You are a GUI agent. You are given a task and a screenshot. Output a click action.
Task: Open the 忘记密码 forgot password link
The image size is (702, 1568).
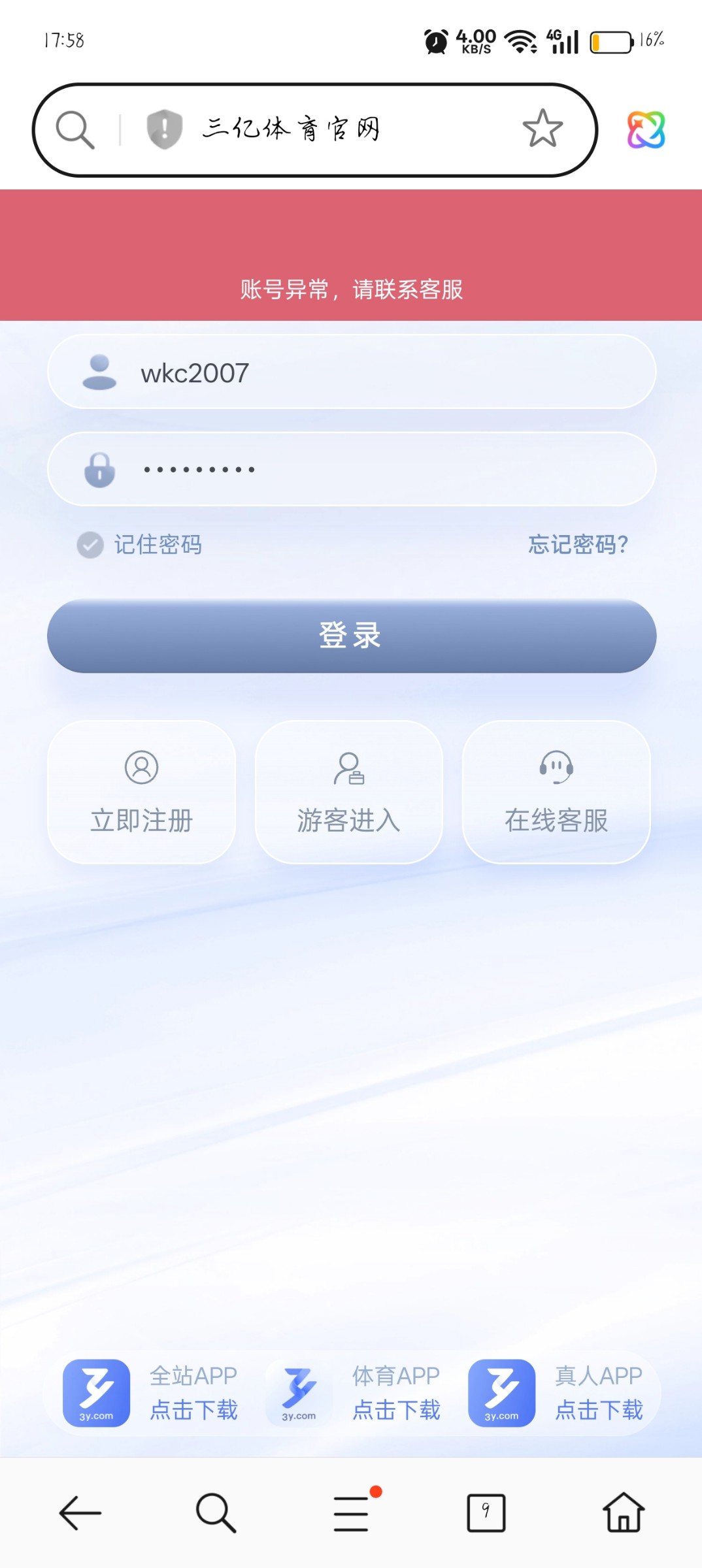[x=578, y=544]
